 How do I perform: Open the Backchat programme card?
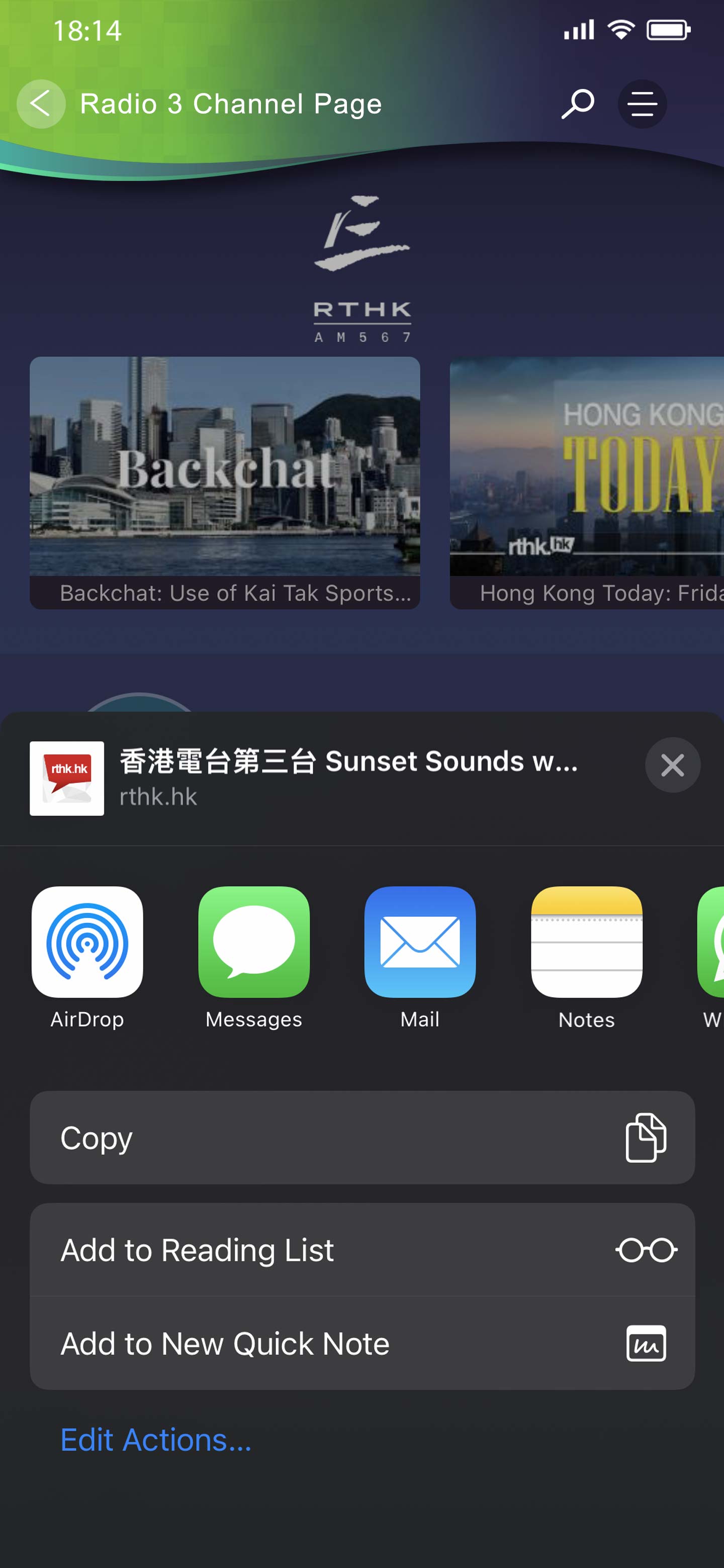[x=225, y=482]
